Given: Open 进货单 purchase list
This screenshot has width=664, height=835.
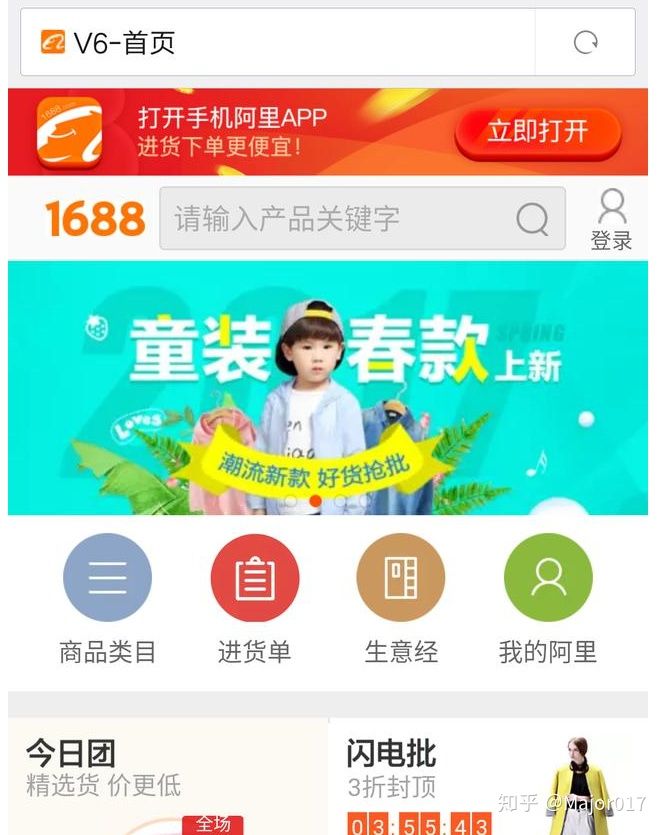Looking at the screenshot, I should click(x=255, y=598).
